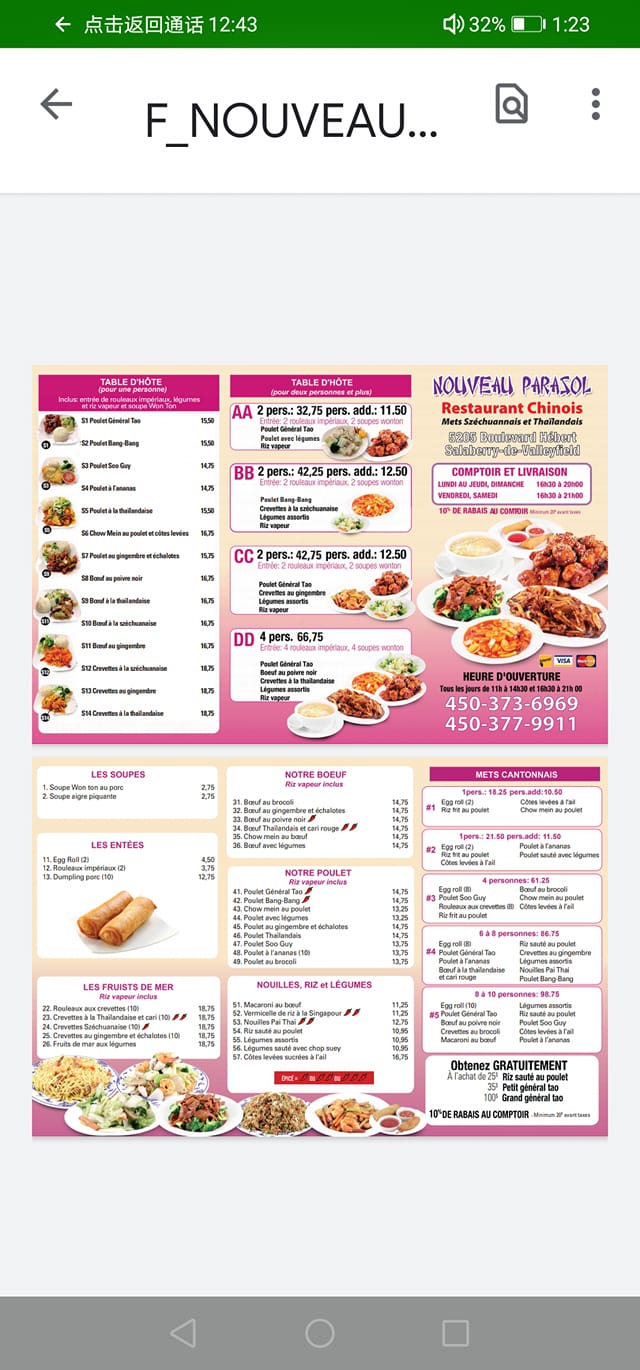This screenshot has height=1370, width=640.
Task: Go to the home screen
Action: click(x=320, y=1332)
